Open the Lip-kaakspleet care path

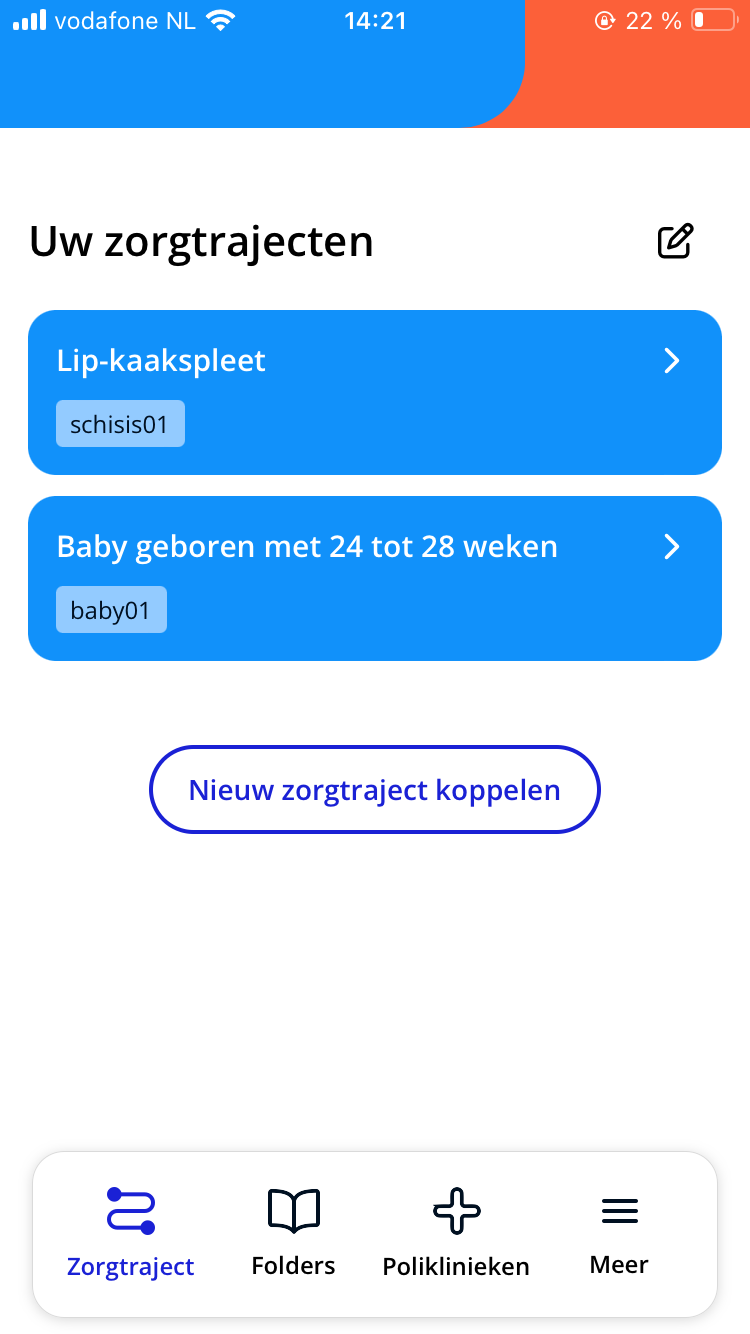coord(374,392)
